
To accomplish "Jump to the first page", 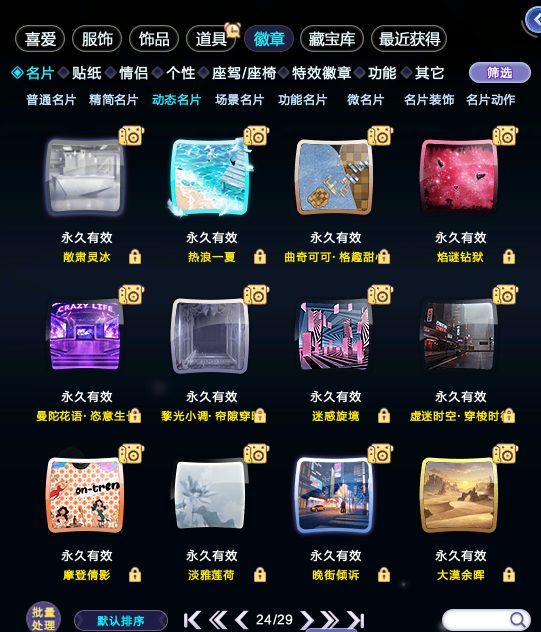I will (192, 620).
